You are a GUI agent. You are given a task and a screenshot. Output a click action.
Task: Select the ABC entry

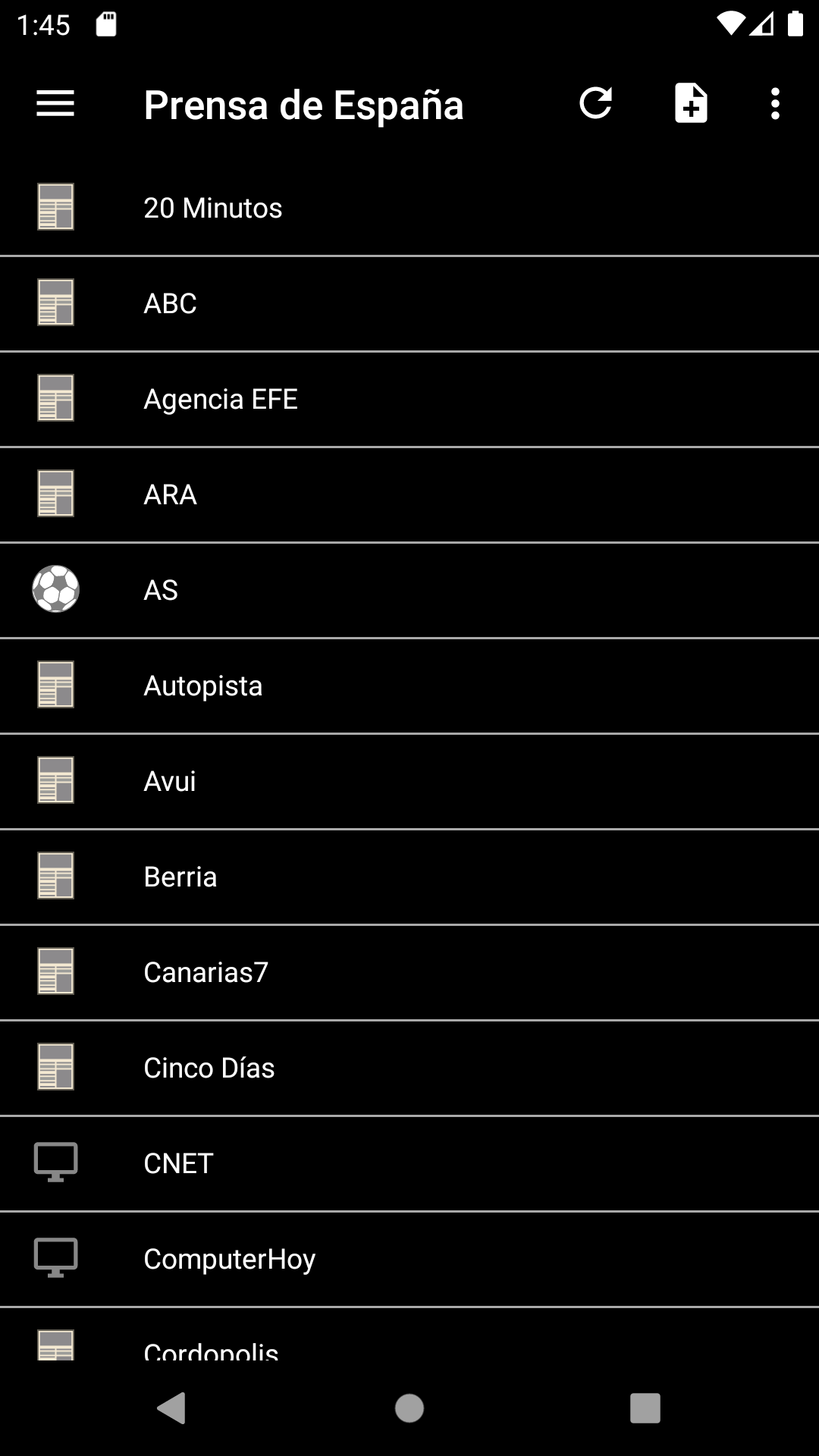tap(409, 303)
